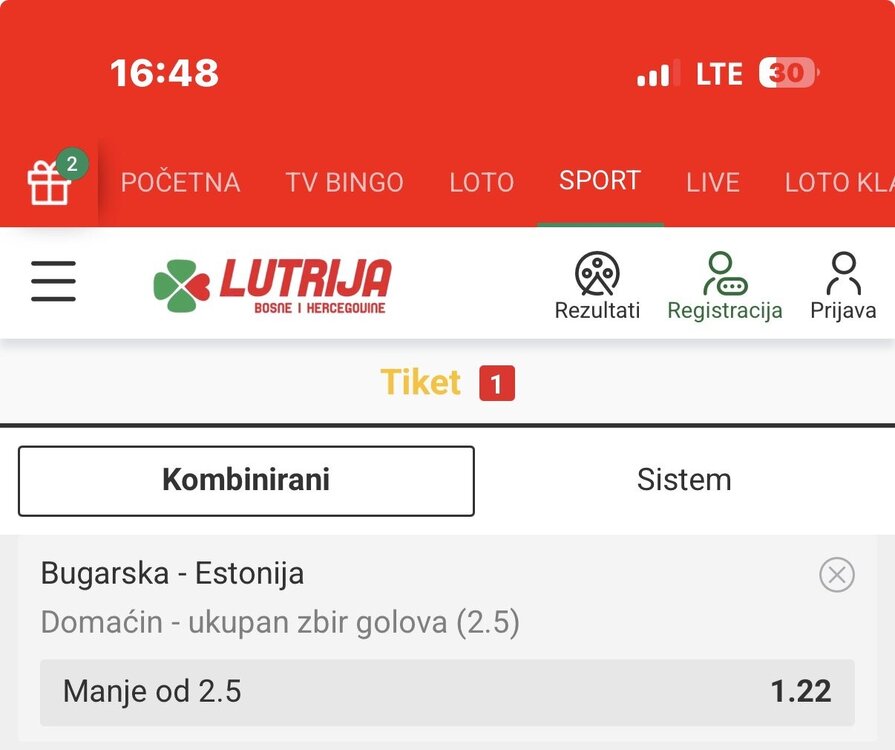Switch to the LIVE tab
This screenshot has width=895, height=750.
(713, 183)
